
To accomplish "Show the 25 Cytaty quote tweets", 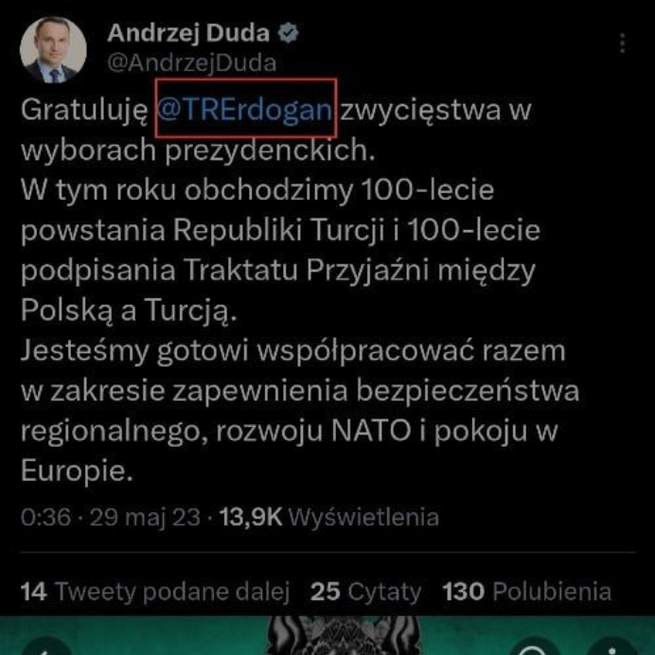I will (x=366, y=591).
